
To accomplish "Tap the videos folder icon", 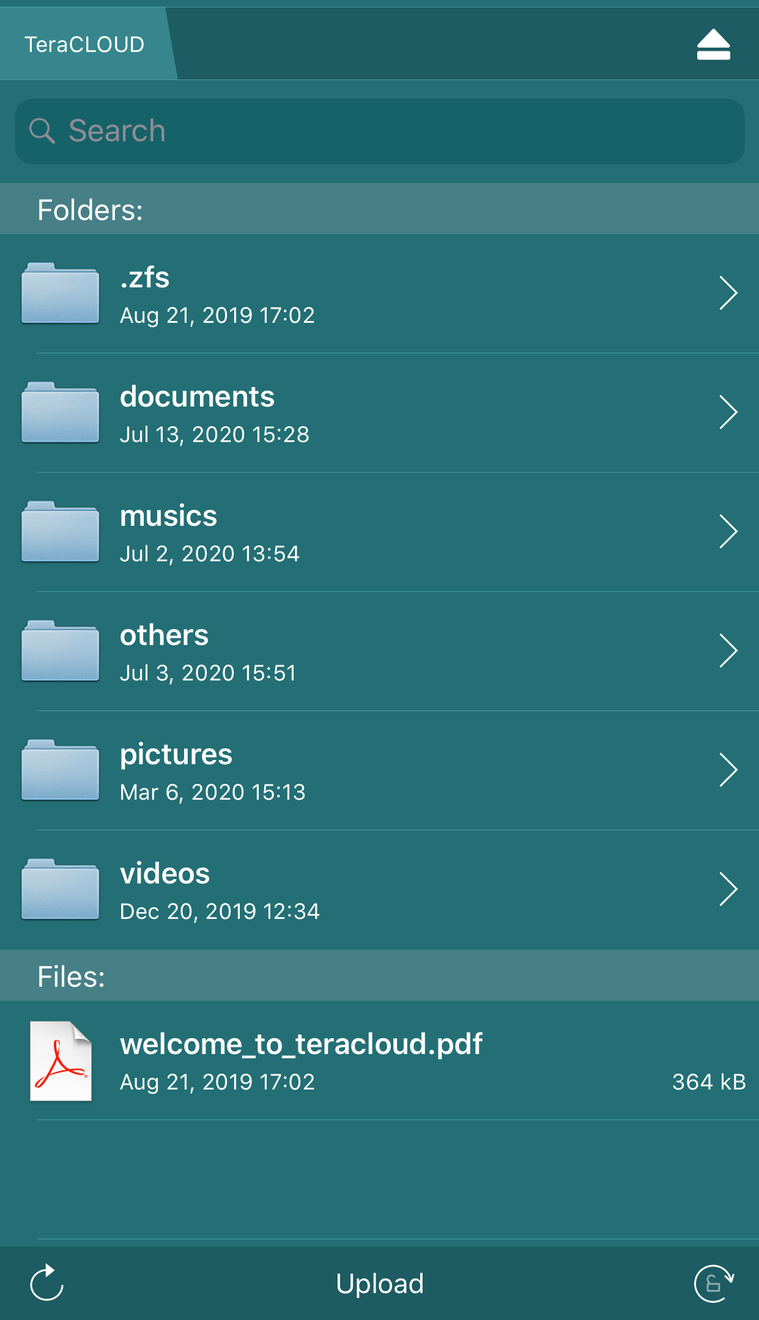I will tap(60, 889).
